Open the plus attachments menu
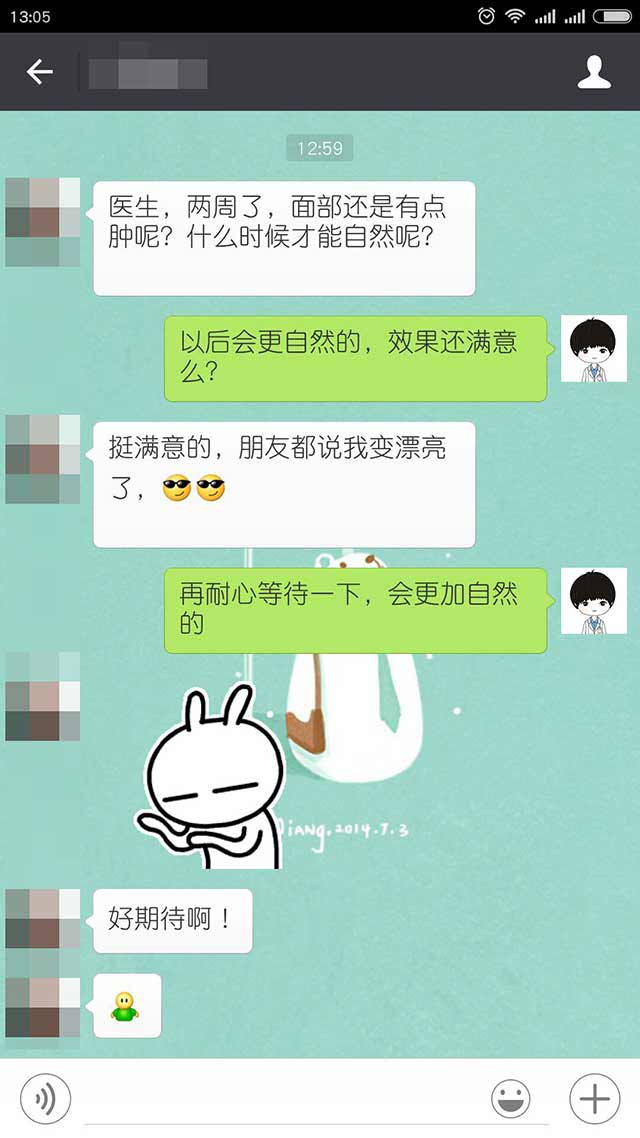The width and height of the screenshot is (640, 1138). 595,1100
